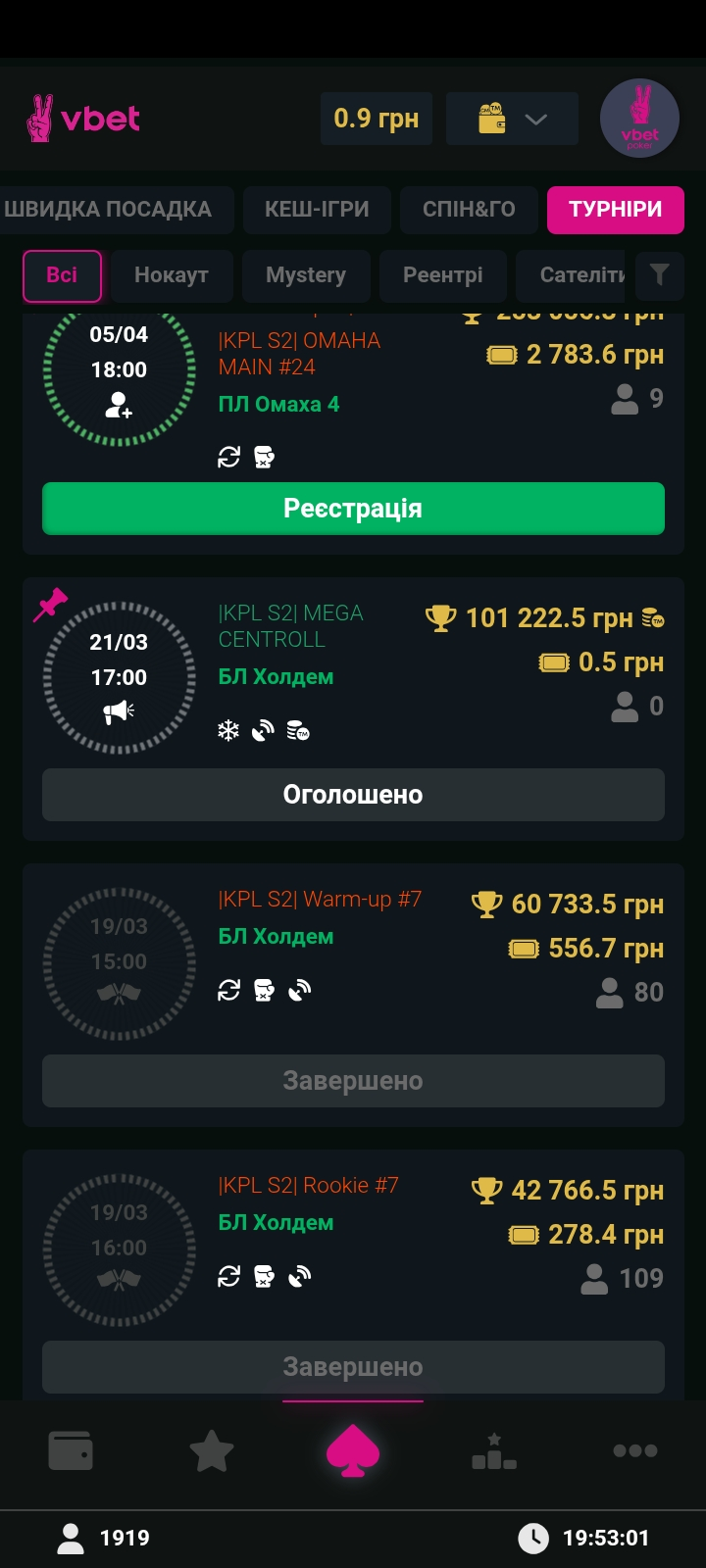
Task: Filter tournaments by Нокаут
Action: coord(172,275)
